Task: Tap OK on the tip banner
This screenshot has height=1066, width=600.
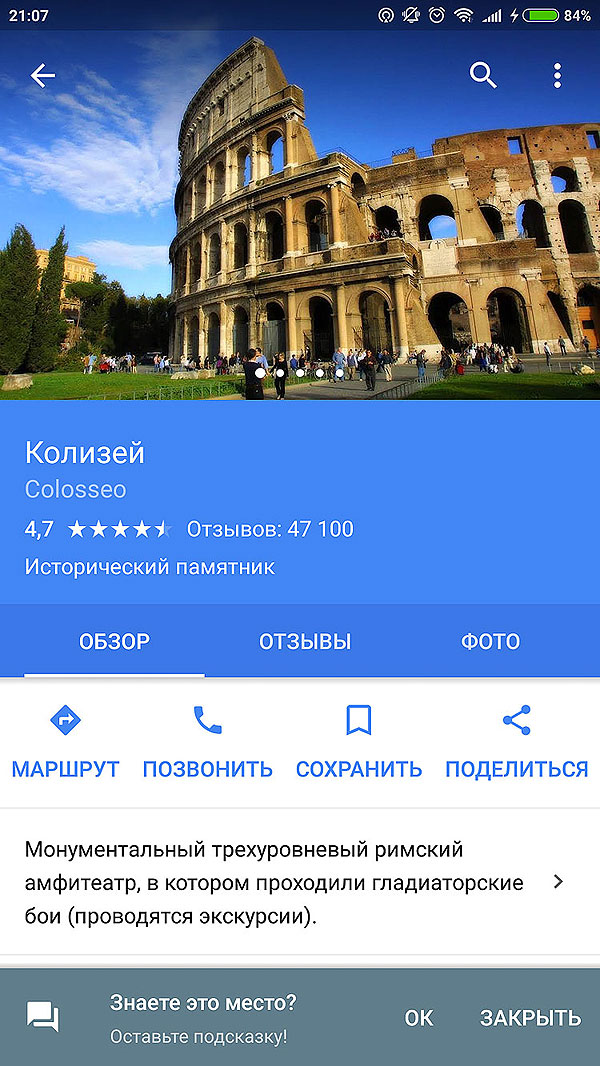Action: (418, 1018)
